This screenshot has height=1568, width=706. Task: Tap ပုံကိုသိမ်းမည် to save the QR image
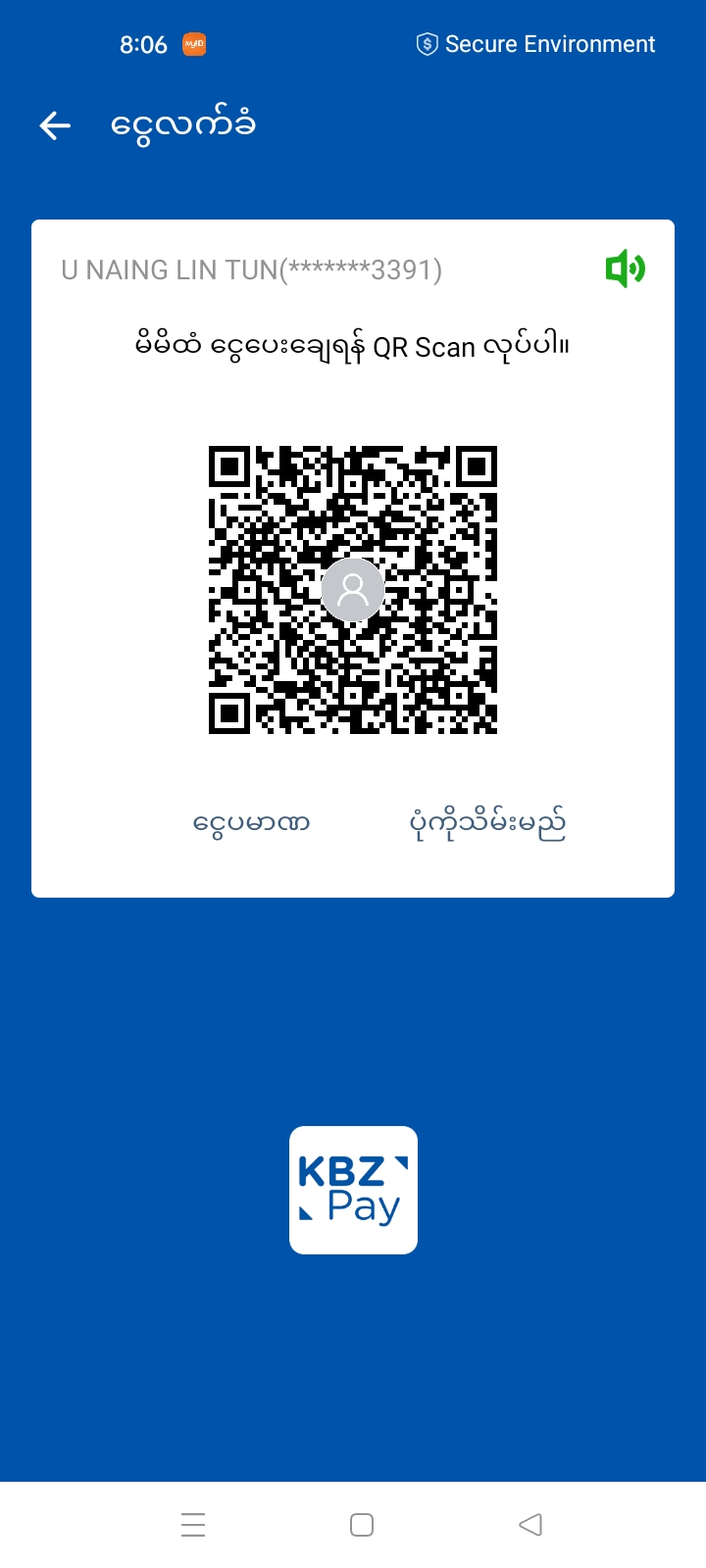point(487,823)
